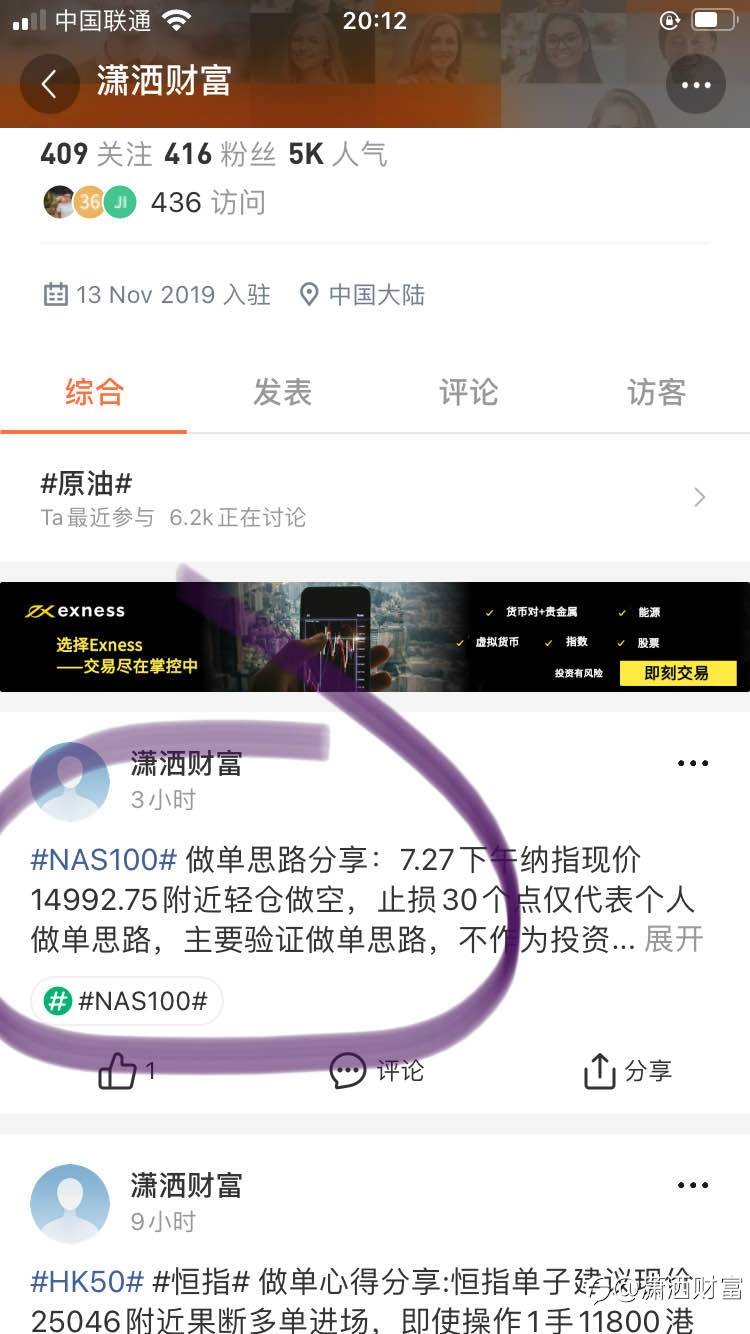Image resolution: width=750 pixels, height=1334 pixels.
Task: Open the #HK50# hashtag link
Action: 87,1281
